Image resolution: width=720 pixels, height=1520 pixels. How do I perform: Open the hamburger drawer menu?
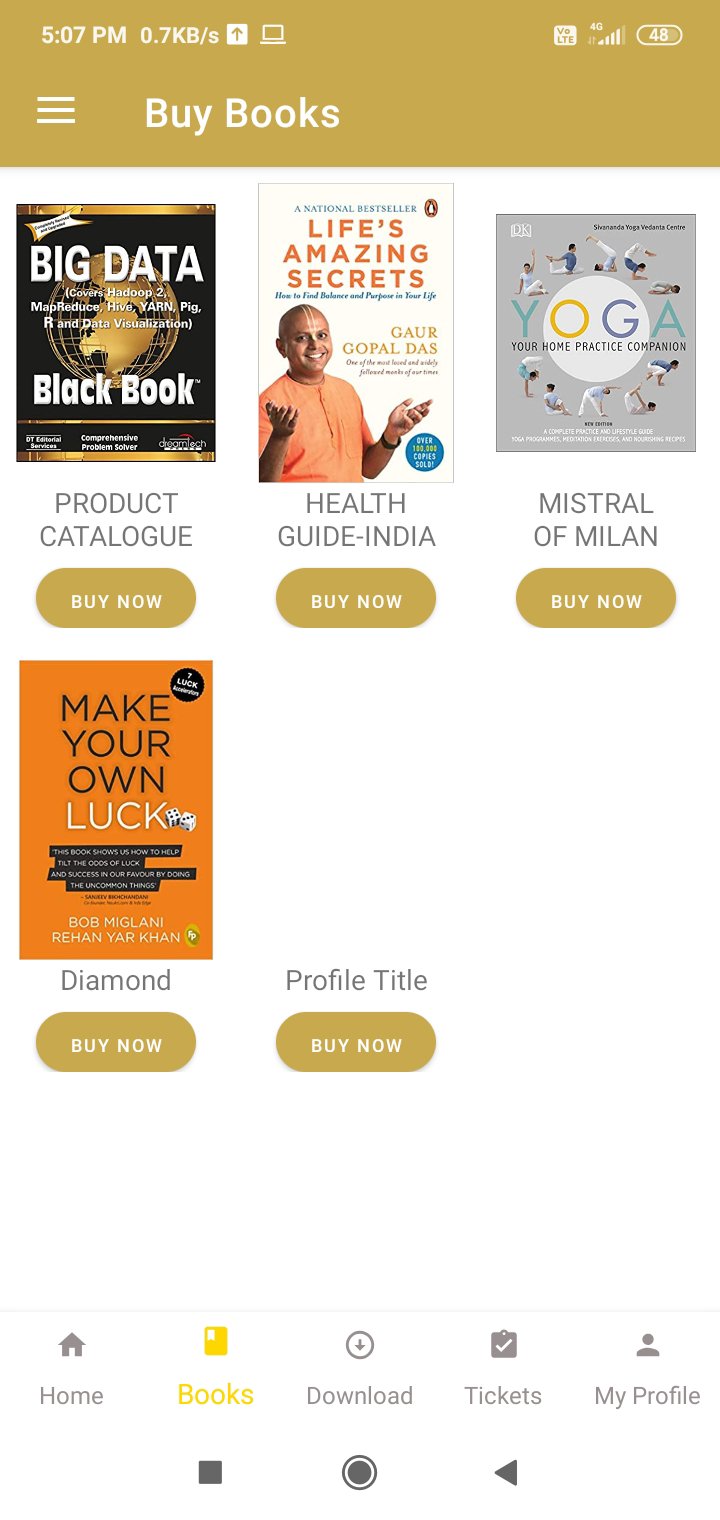[56, 111]
